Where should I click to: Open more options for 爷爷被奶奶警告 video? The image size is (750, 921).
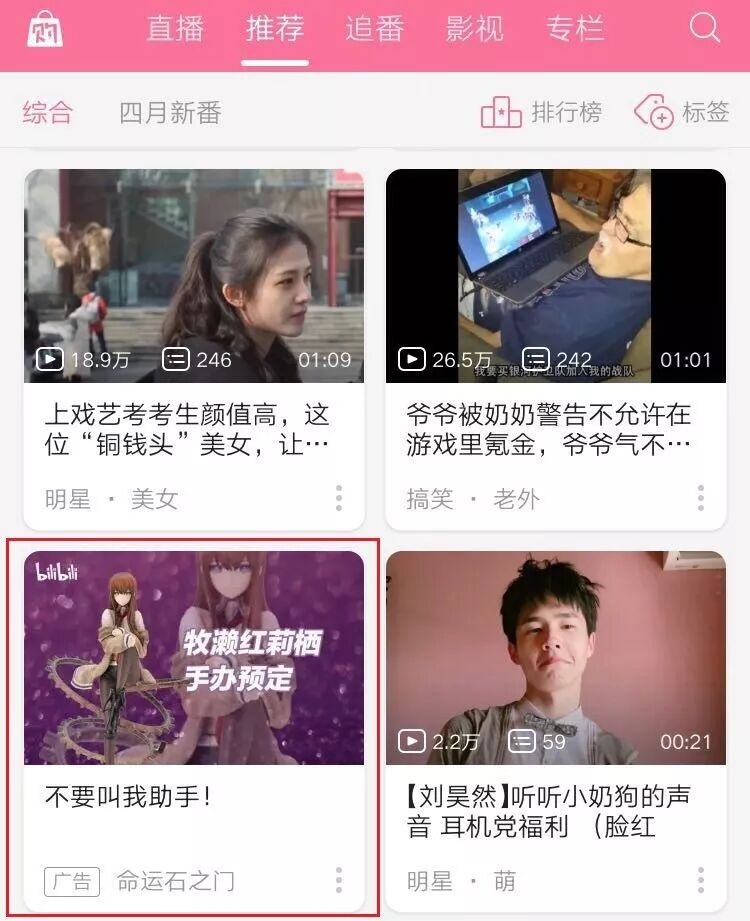tap(701, 497)
